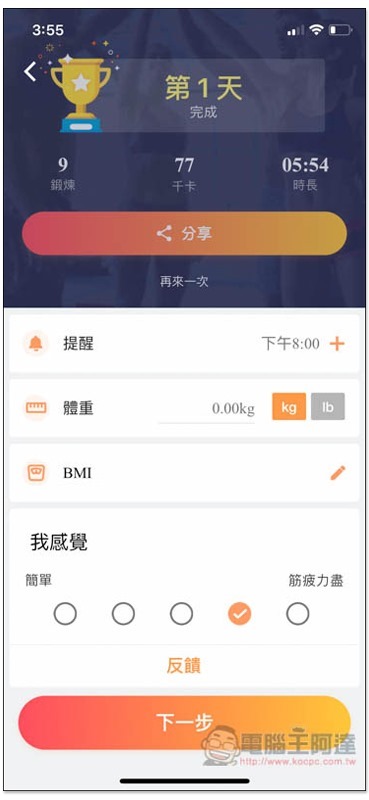This screenshot has width=369, height=800.
Task: Tap the checked fourth feeling circle
Action: tap(239, 613)
